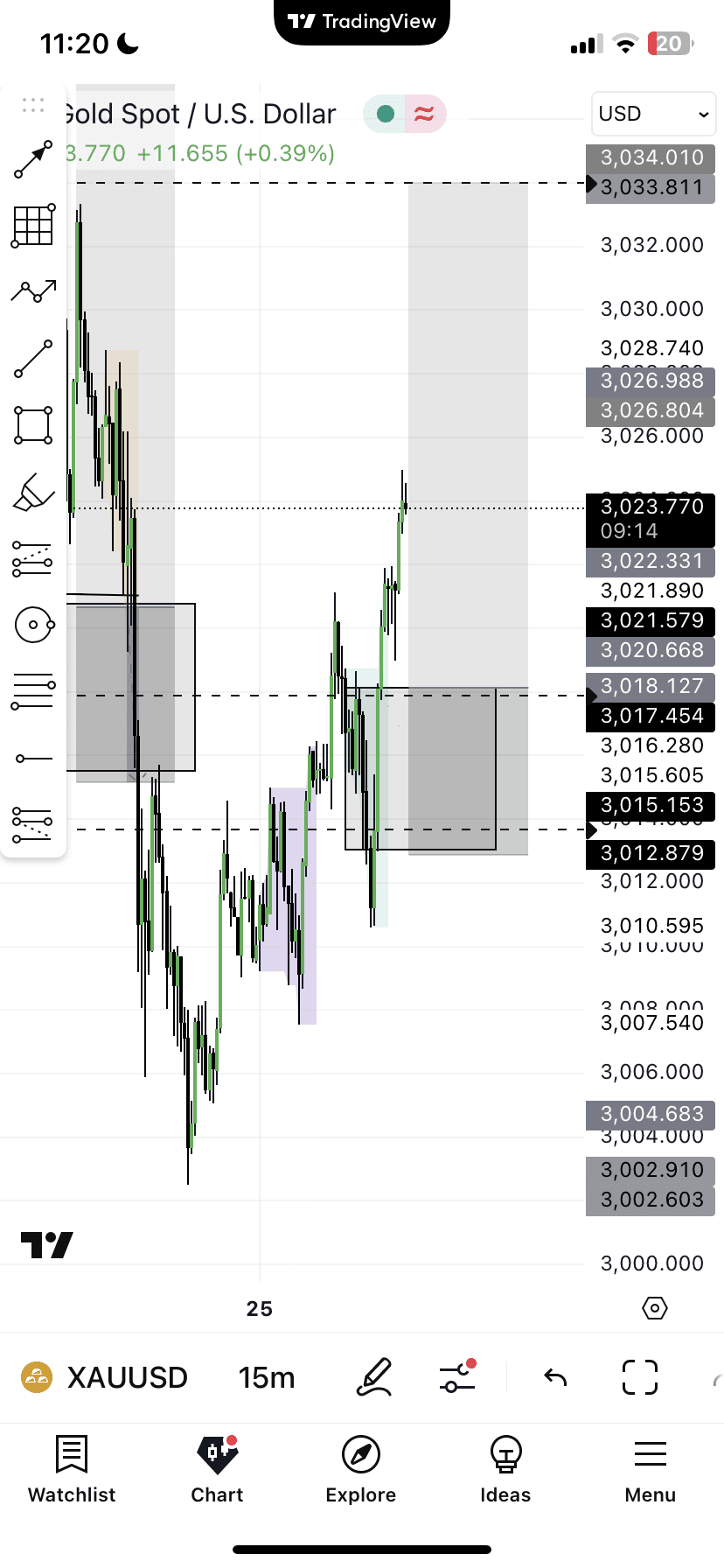724x1568 pixels.
Task: Open the USD currency dropdown
Action: 653,114
